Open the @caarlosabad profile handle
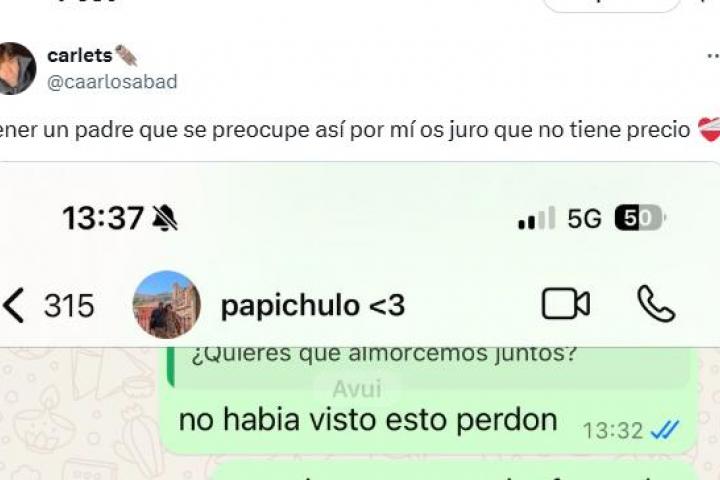The image size is (720, 480). 112,82
